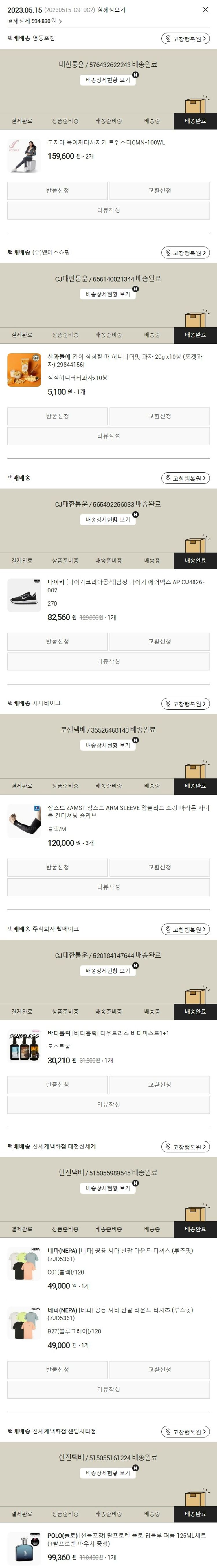Open the 나이키 에어맥스 AP product
This screenshot has width=217, height=1568.
coord(125,586)
